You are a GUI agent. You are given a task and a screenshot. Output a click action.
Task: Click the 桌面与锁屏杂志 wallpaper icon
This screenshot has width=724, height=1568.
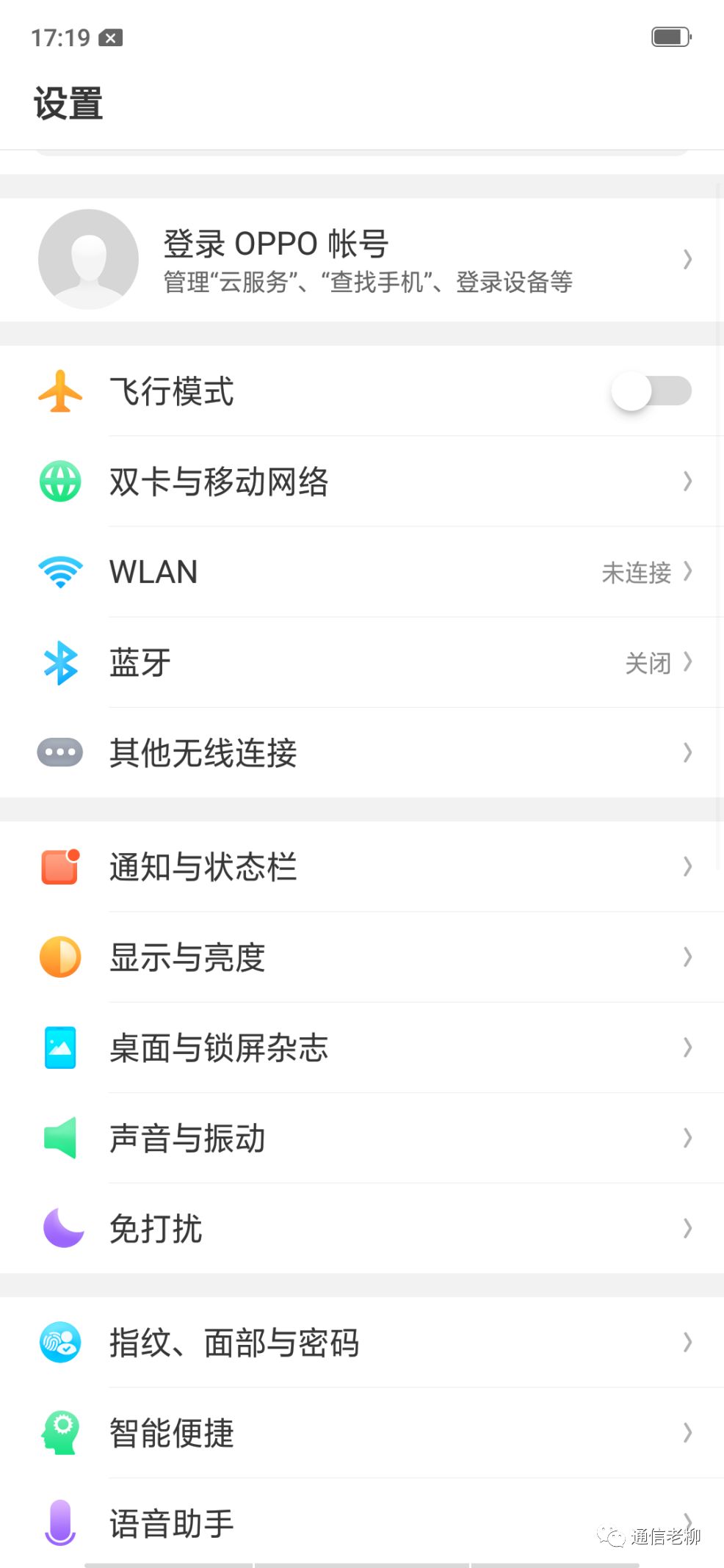click(x=59, y=1048)
